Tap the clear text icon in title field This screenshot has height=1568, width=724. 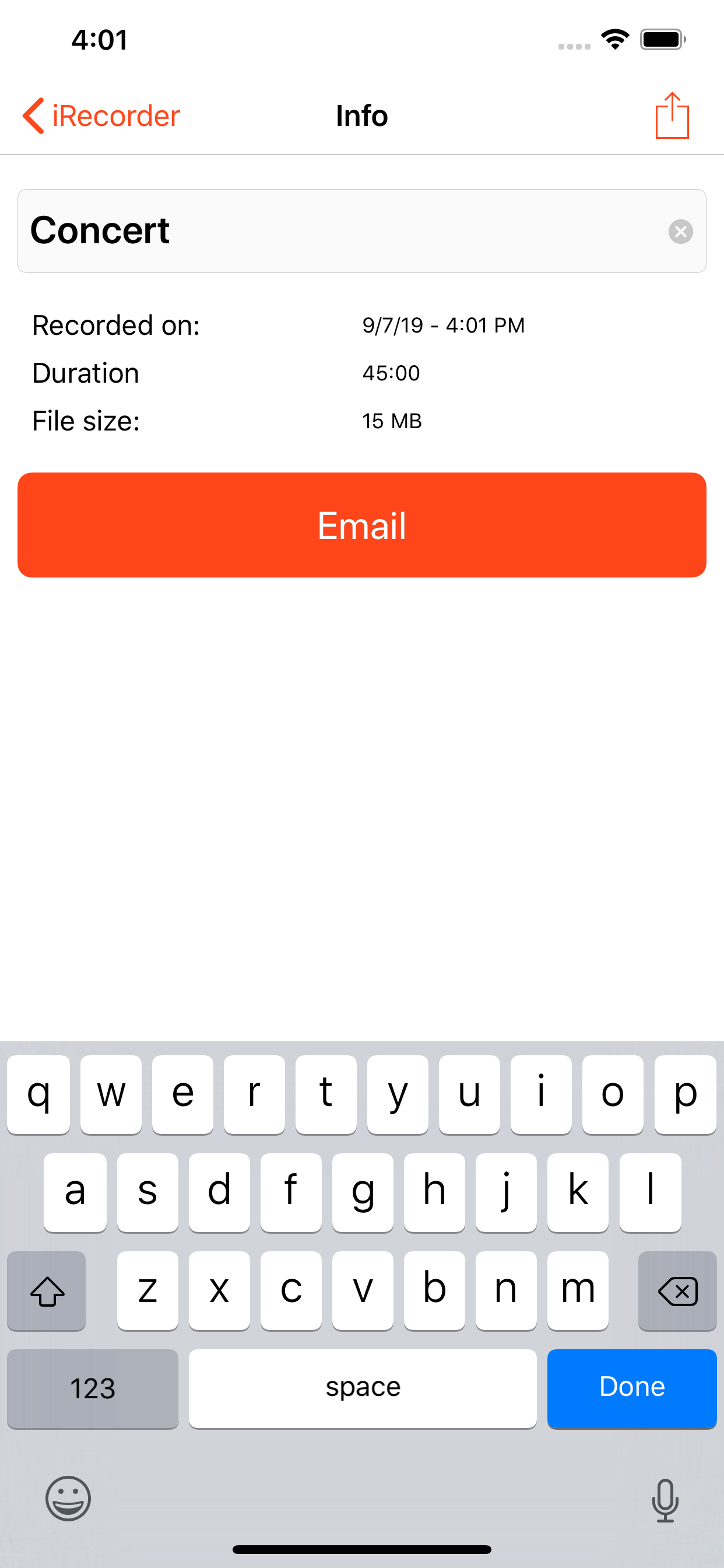click(x=680, y=232)
